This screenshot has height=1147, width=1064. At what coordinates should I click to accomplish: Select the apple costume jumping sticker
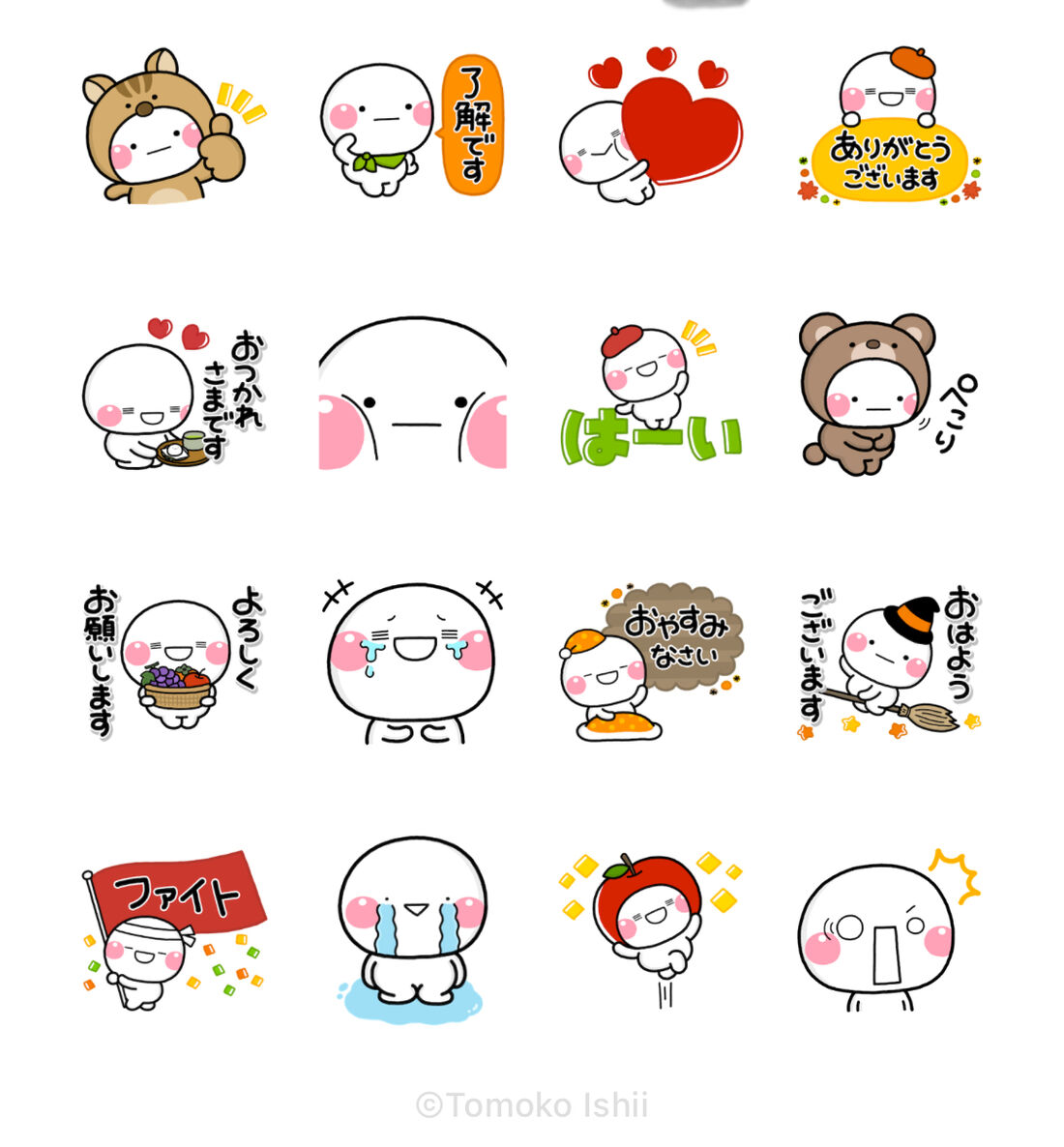click(x=652, y=930)
